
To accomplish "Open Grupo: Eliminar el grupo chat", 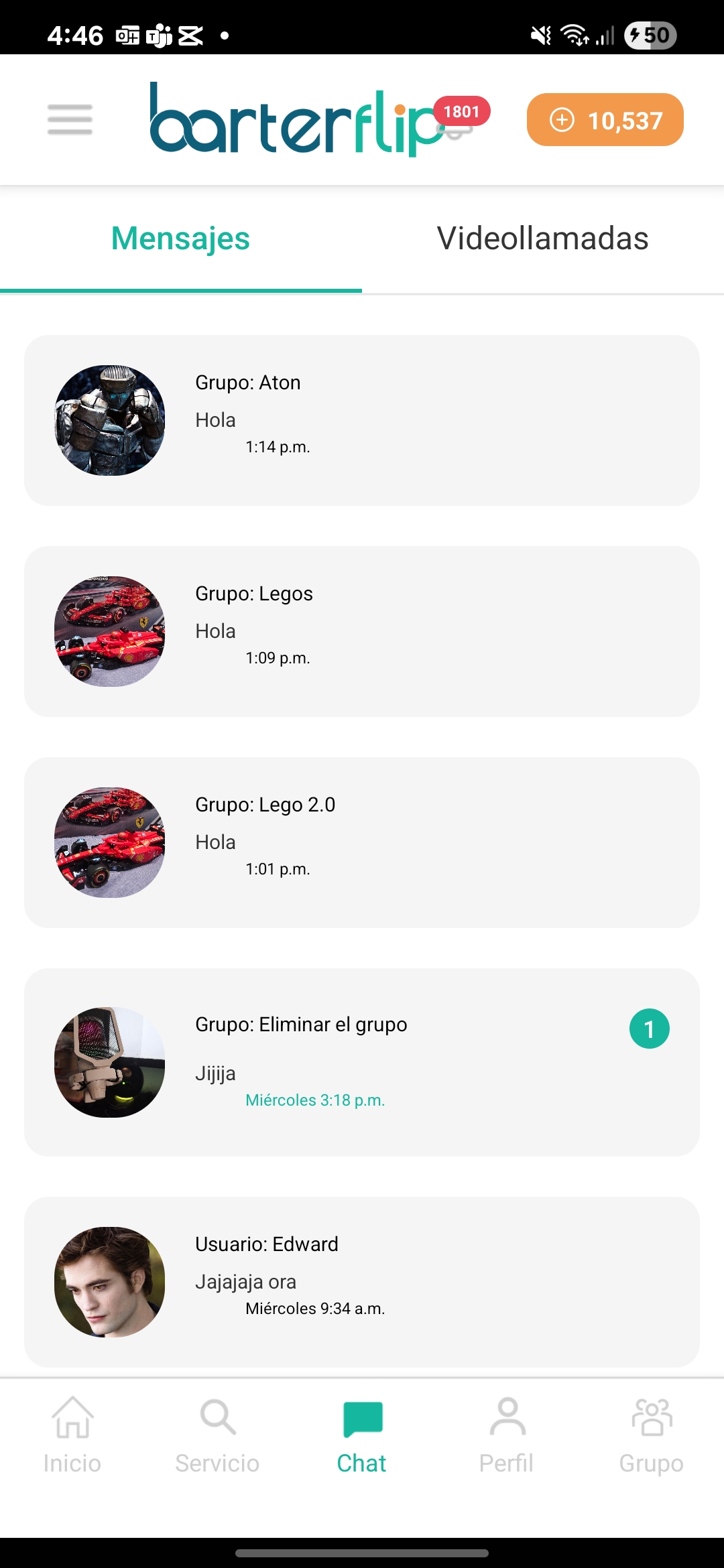I will pyautogui.click(x=362, y=1062).
